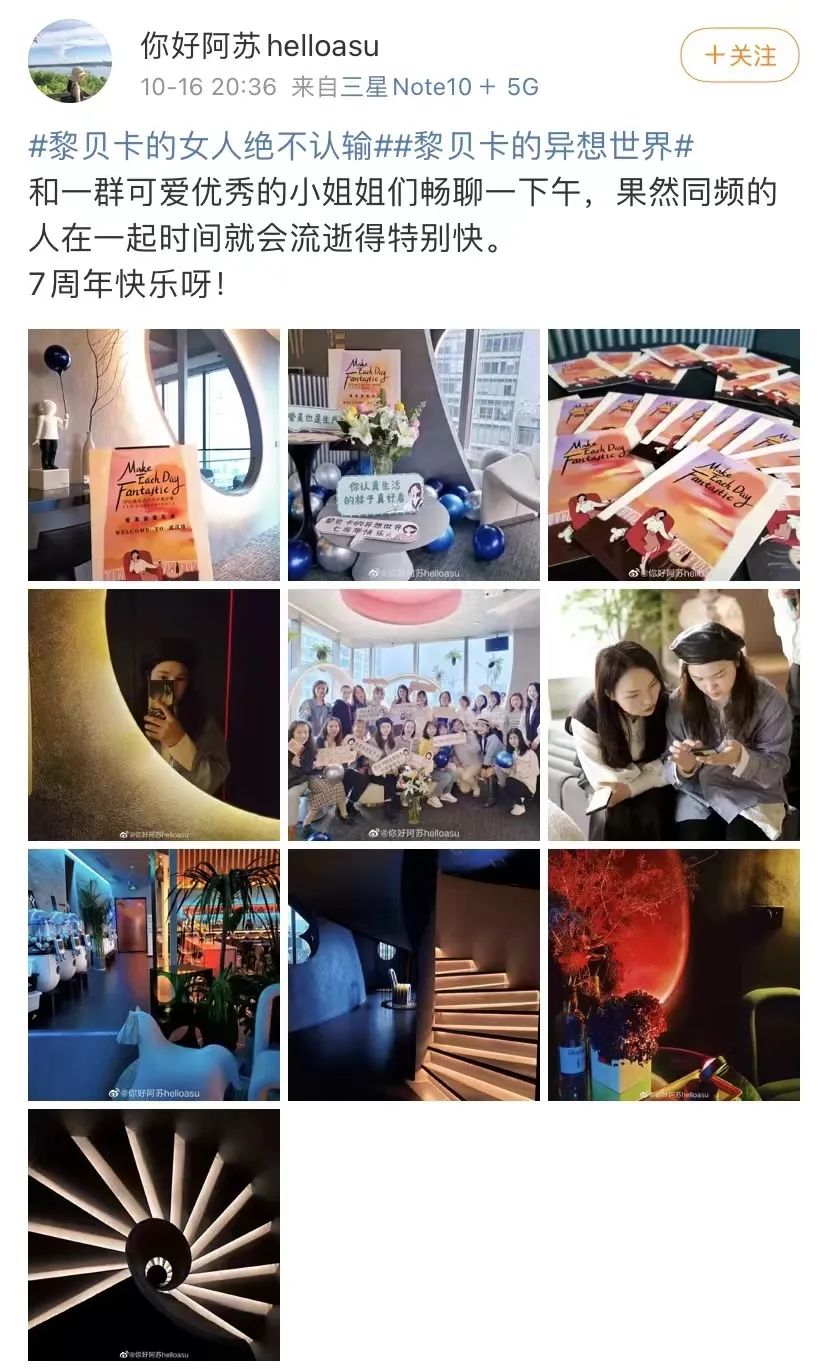Open the round mirror selfie photo
Screen dimensions: 828x1369
[x=154, y=714]
